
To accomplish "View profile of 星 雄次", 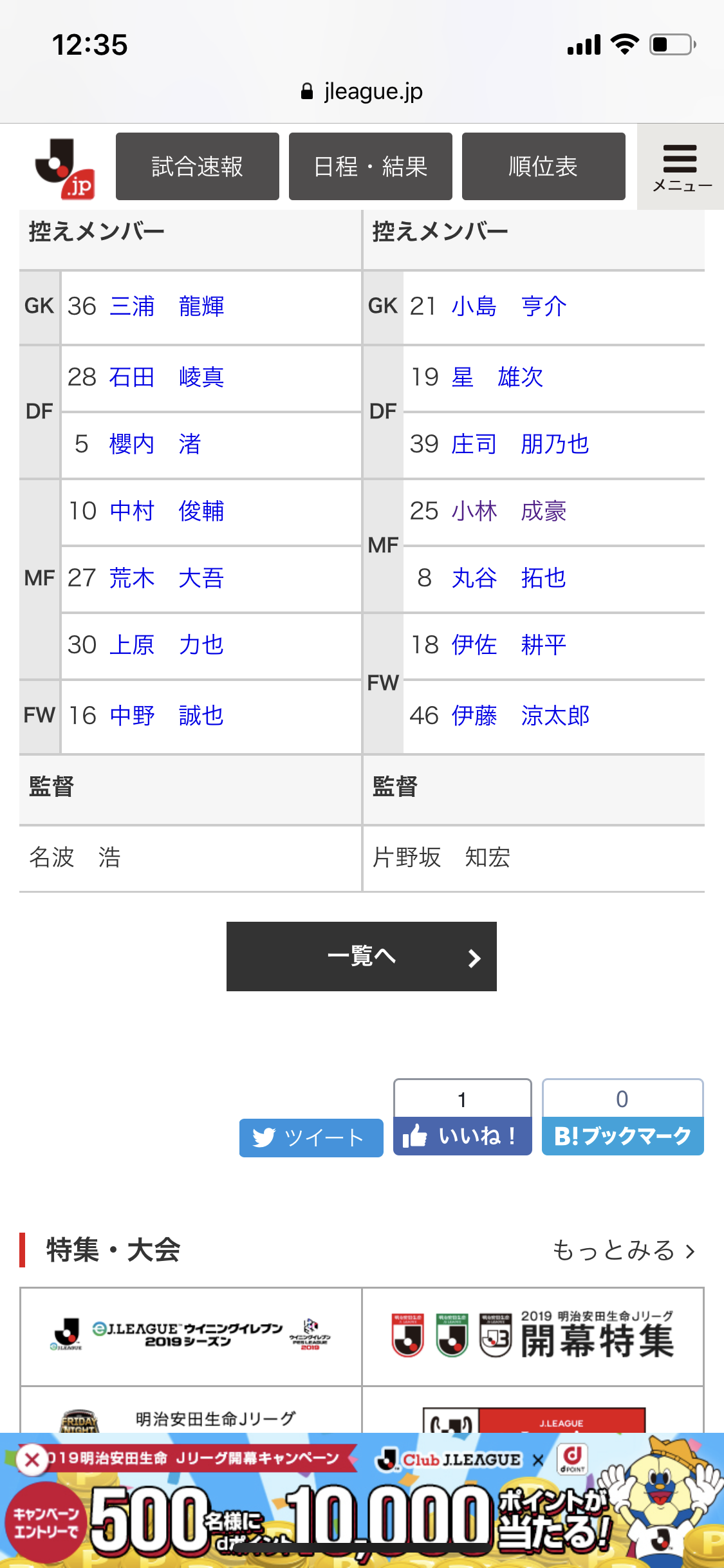I will [497, 377].
